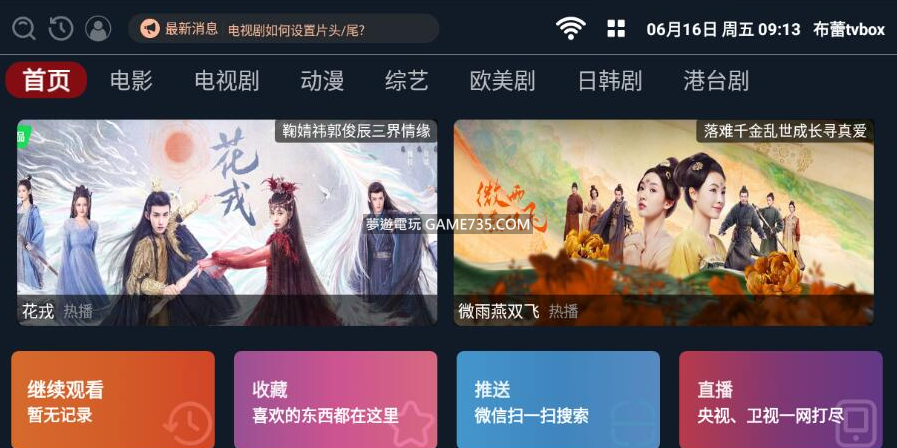This screenshot has height=448, width=897.
Task: Open the search icon
Action: (x=24, y=28)
